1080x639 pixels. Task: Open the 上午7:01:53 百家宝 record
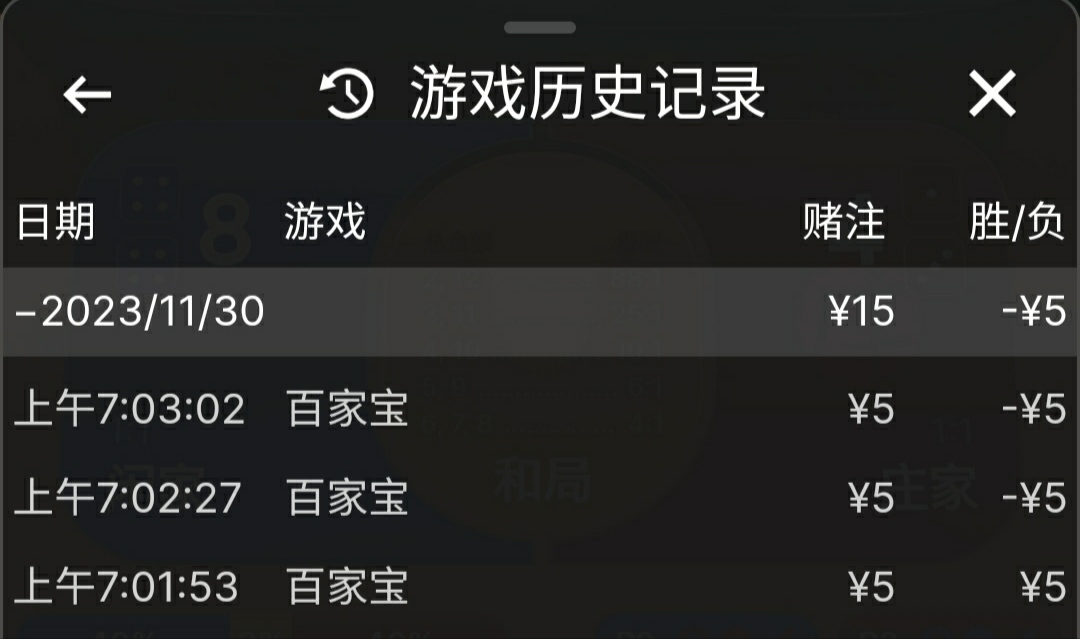[540, 586]
